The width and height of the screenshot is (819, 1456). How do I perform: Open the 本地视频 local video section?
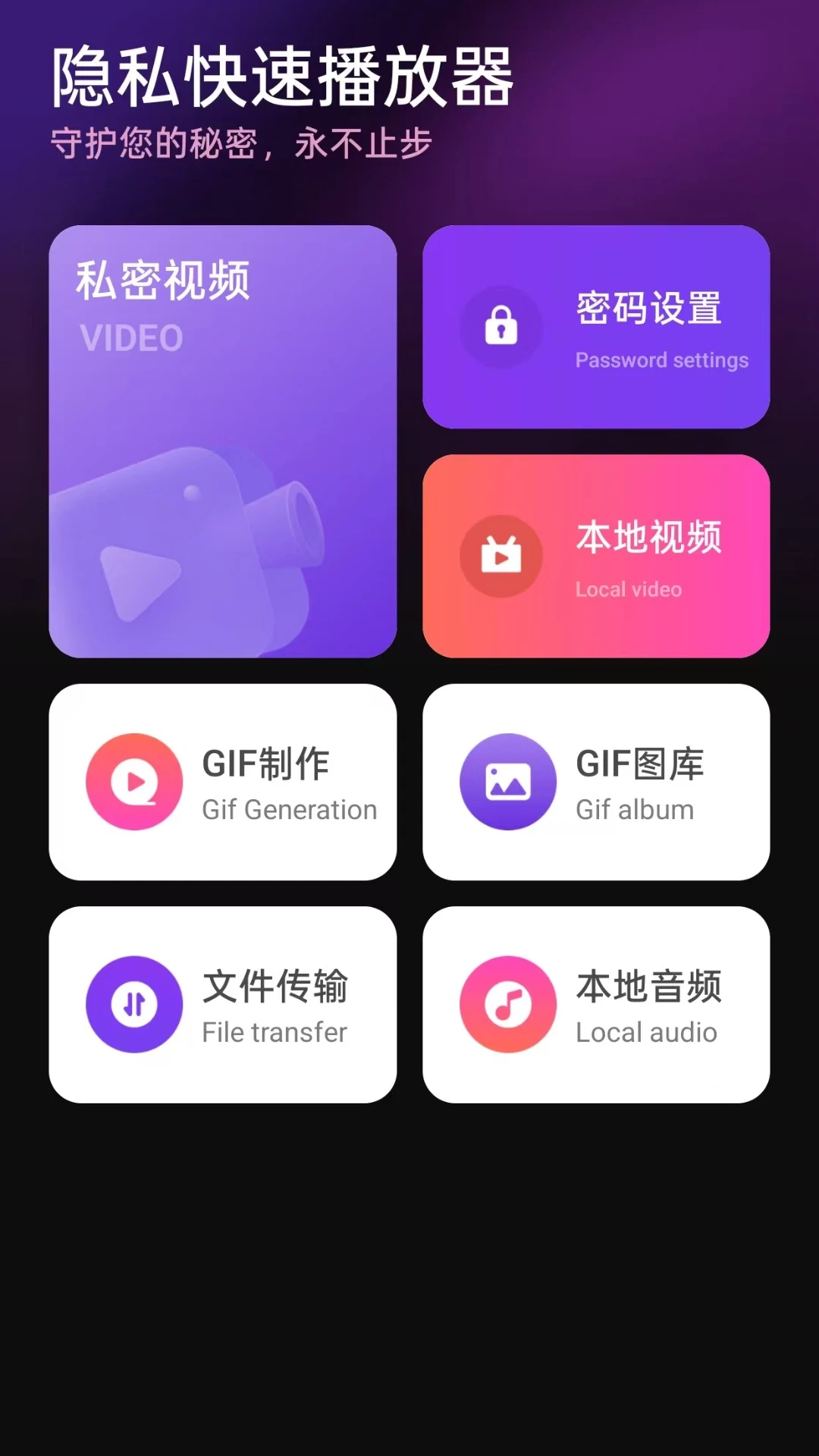click(x=598, y=556)
